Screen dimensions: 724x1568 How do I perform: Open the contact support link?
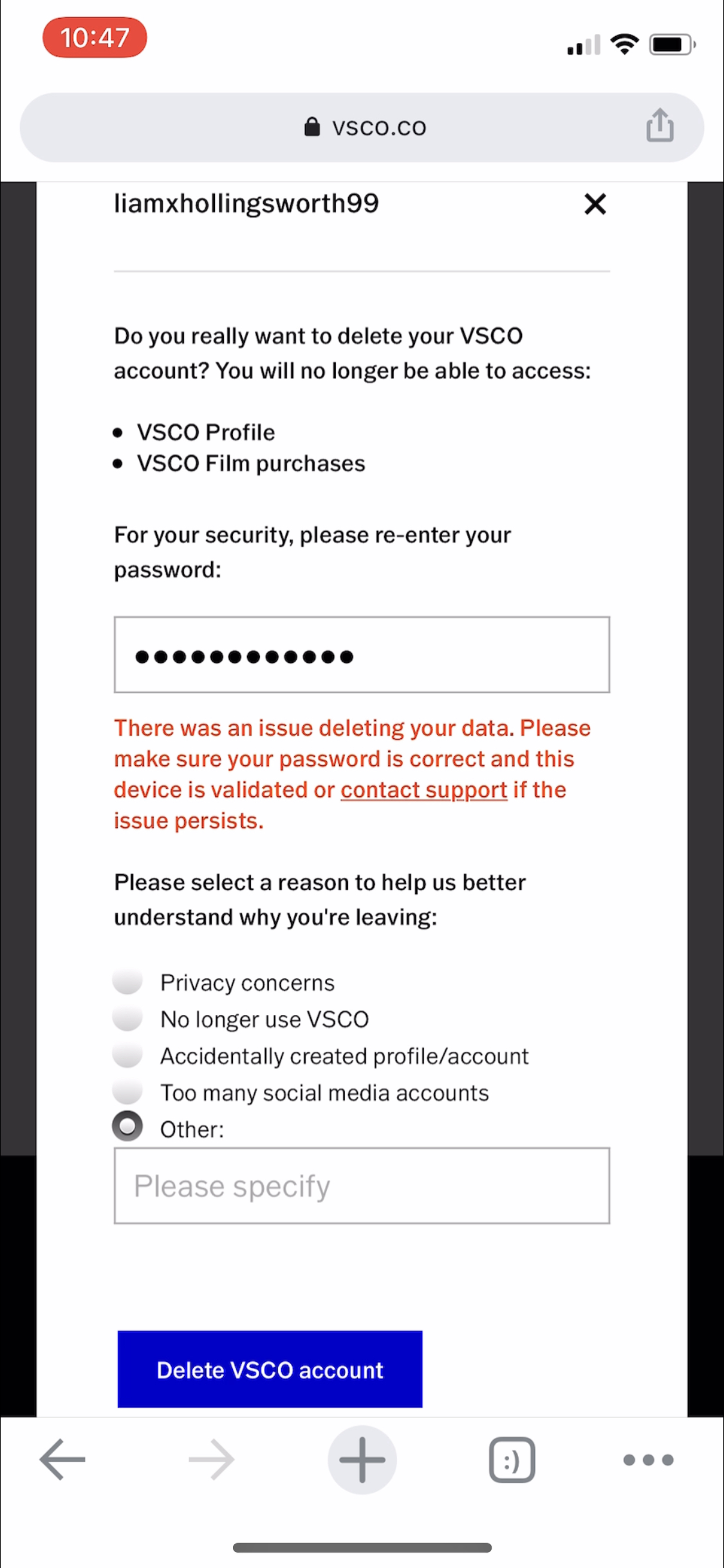423,790
